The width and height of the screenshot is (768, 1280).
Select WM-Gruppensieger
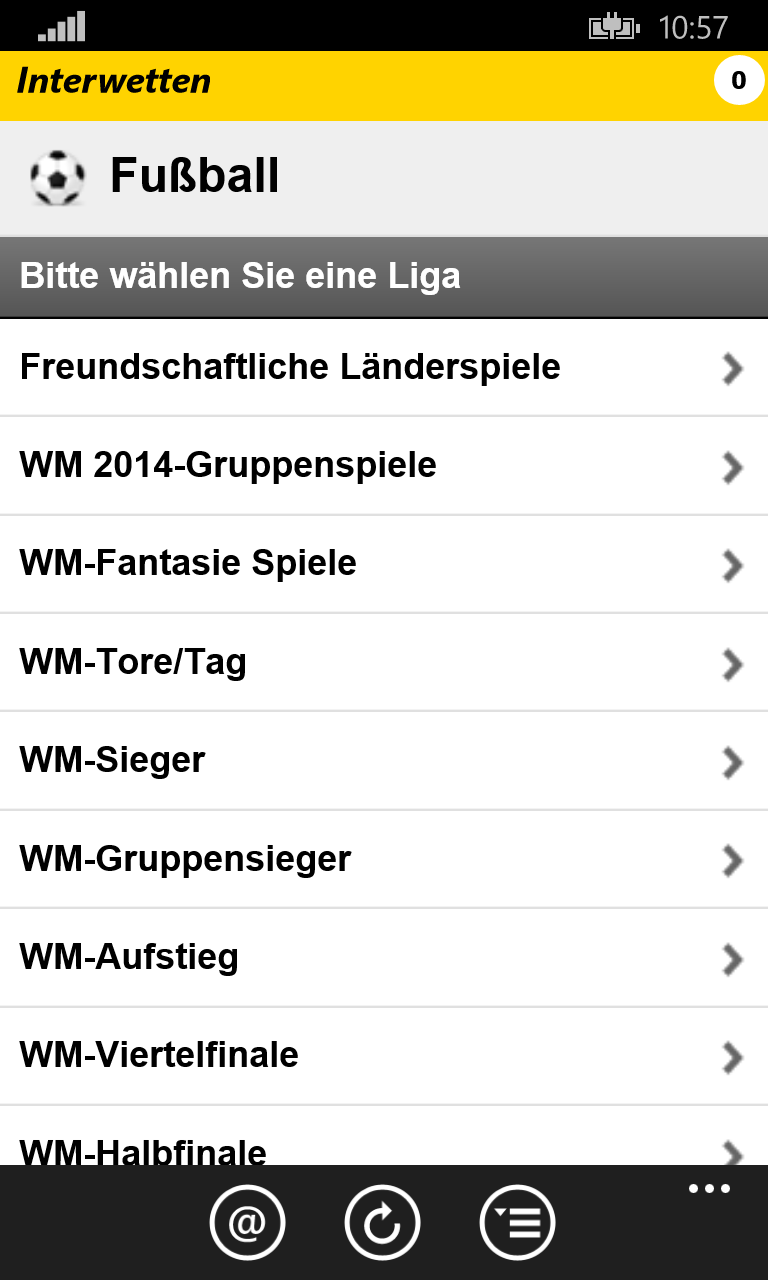(x=384, y=859)
